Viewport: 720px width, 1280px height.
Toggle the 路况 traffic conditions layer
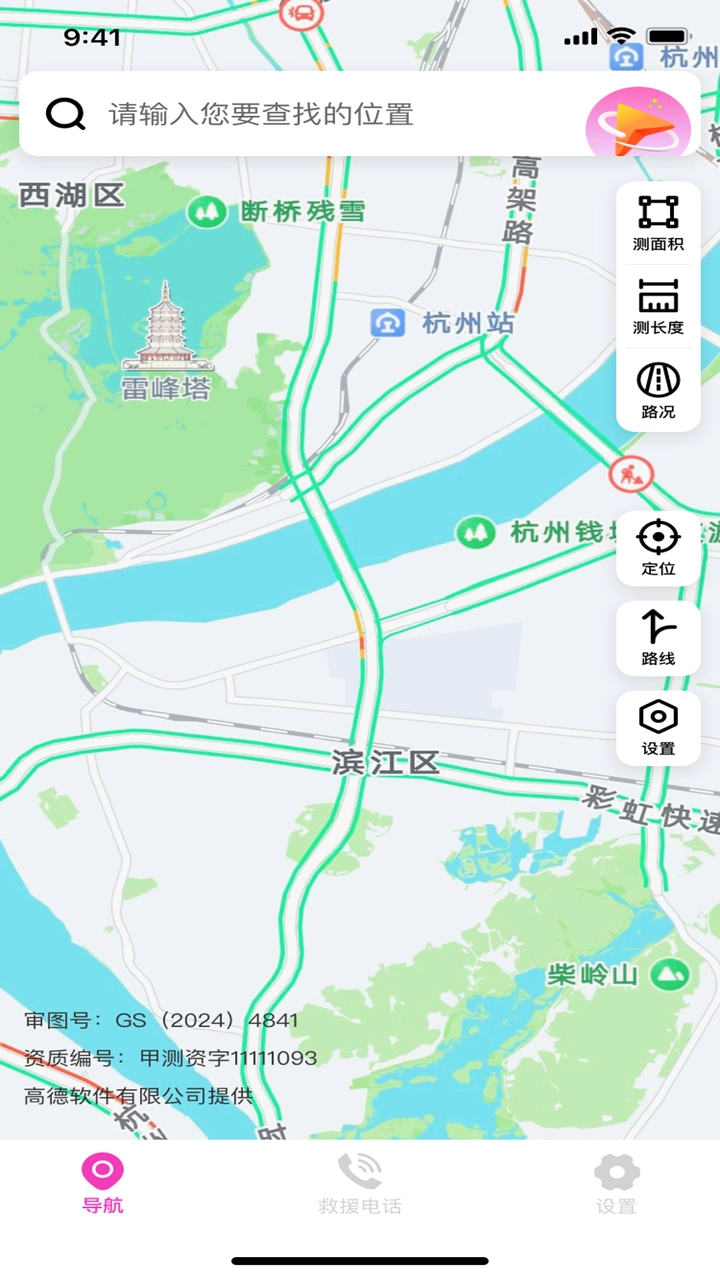point(657,392)
